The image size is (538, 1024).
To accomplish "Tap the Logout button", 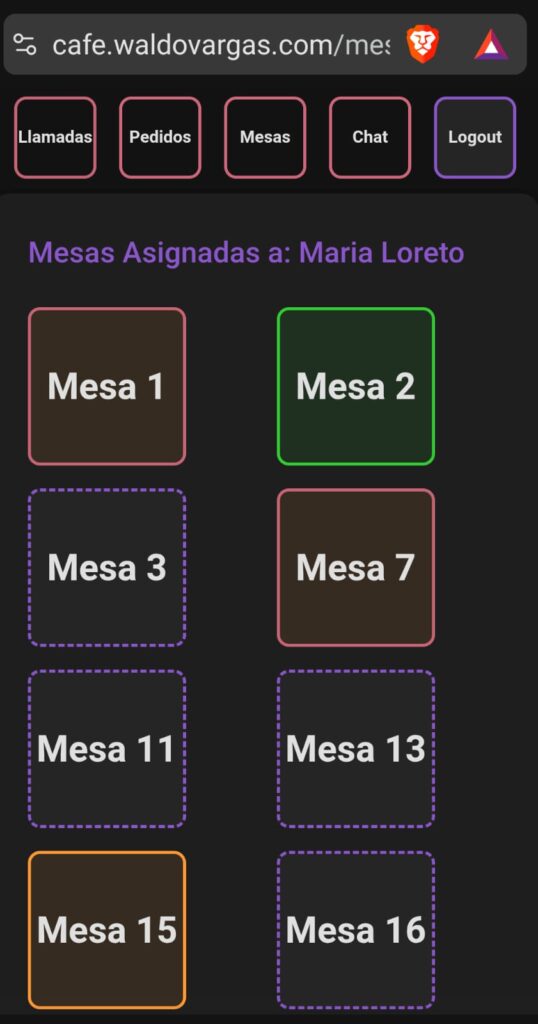I will pyautogui.click(x=475, y=137).
